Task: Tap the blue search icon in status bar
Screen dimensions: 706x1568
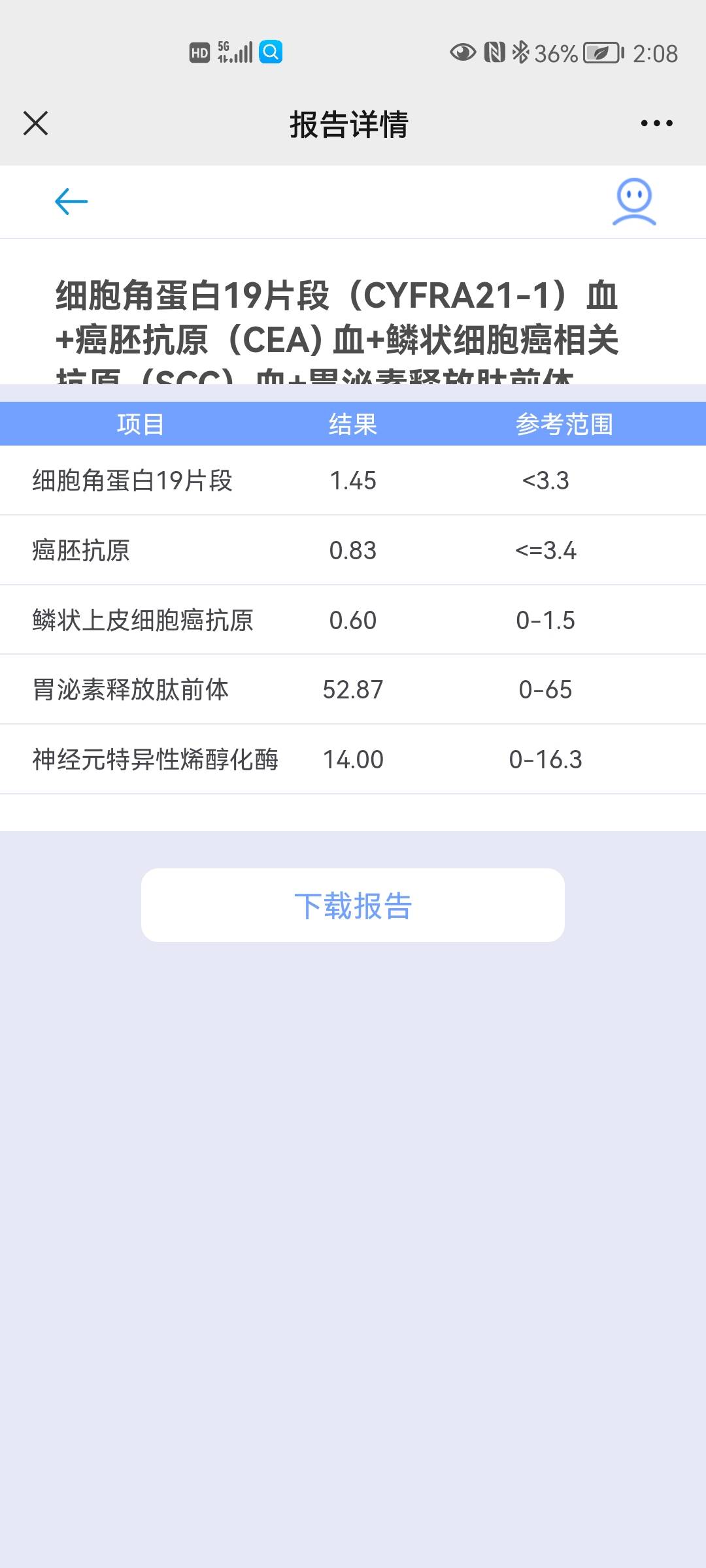Action: pos(270,52)
